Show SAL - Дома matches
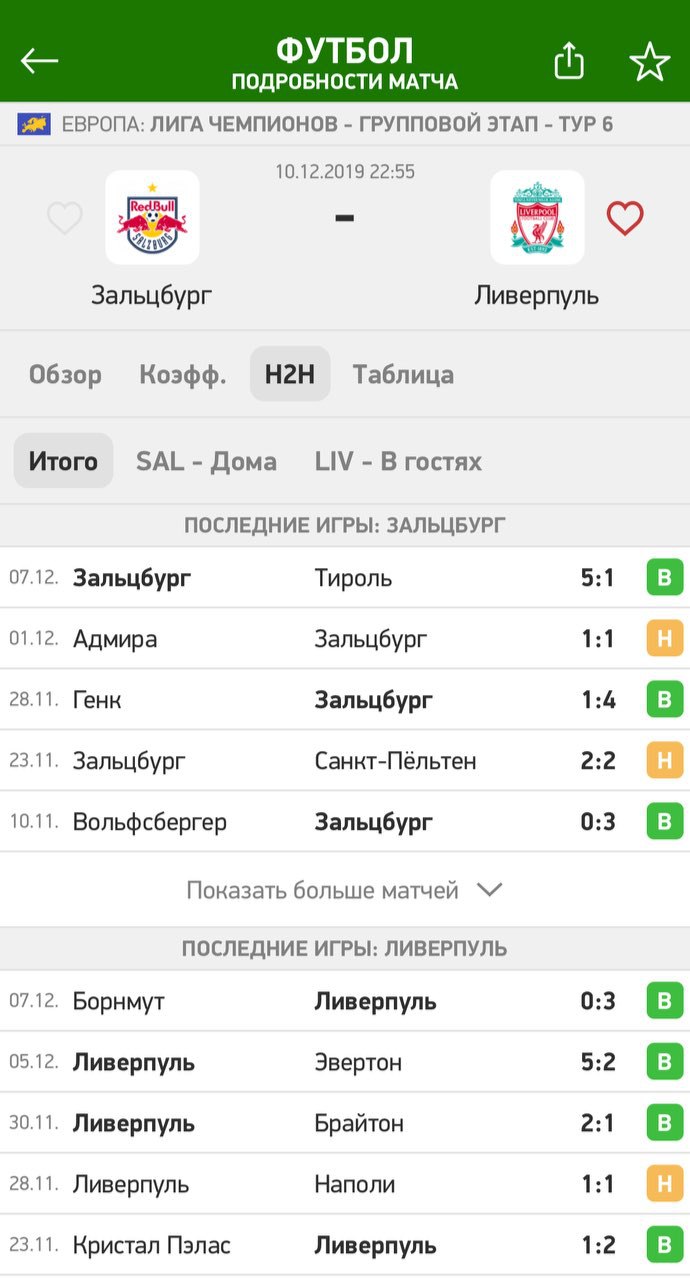The height and width of the screenshot is (1280, 690). pyautogui.click(x=206, y=461)
